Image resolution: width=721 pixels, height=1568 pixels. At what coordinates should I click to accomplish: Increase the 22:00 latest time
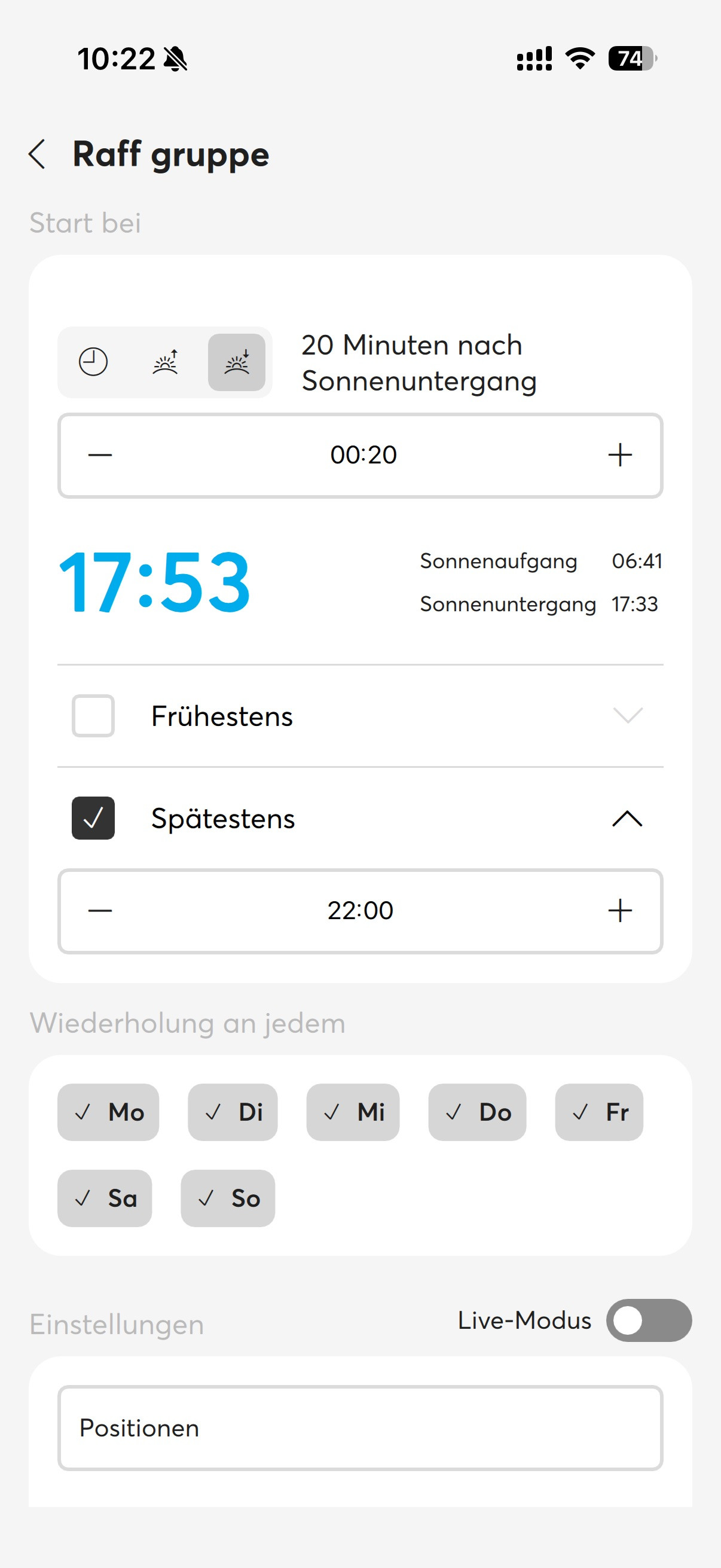pyautogui.click(x=620, y=911)
